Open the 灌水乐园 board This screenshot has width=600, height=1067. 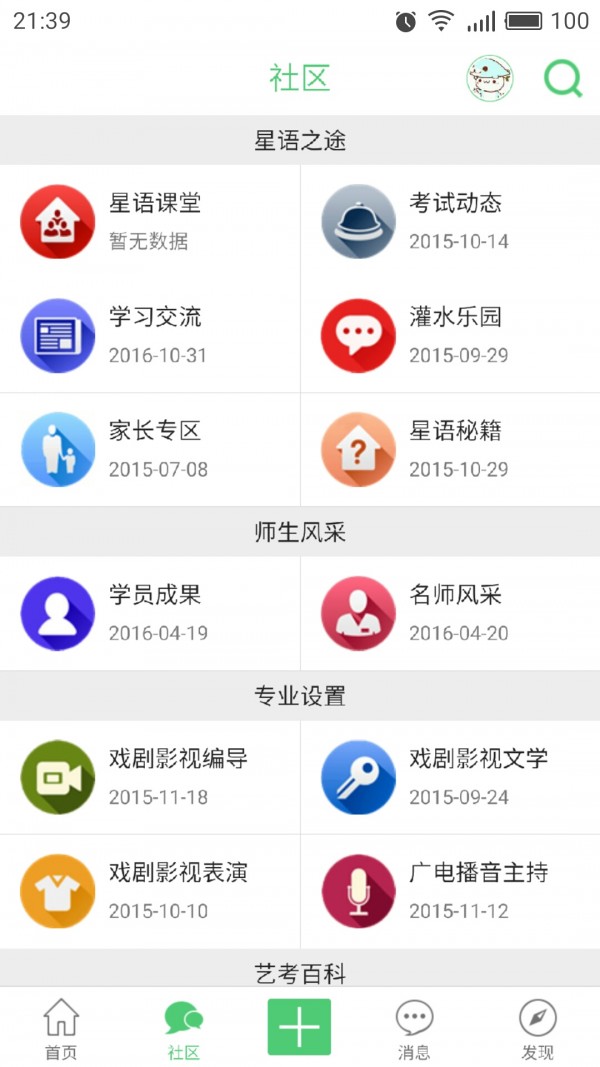[x=450, y=335]
